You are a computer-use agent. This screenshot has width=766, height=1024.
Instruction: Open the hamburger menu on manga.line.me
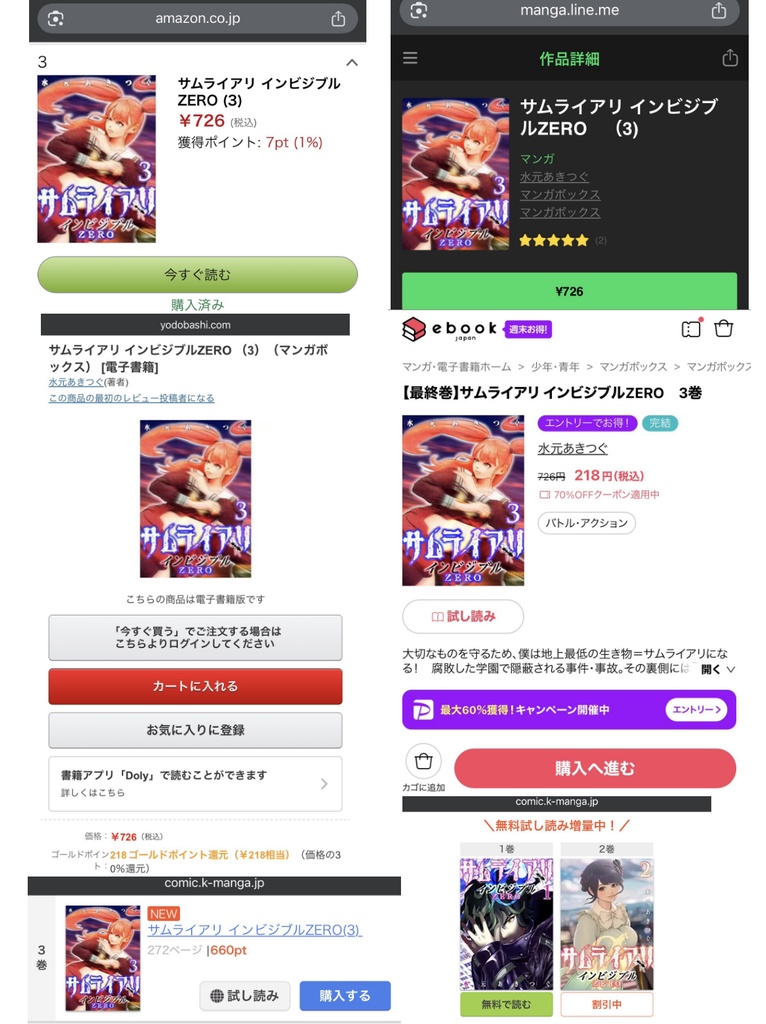tap(410, 58)
